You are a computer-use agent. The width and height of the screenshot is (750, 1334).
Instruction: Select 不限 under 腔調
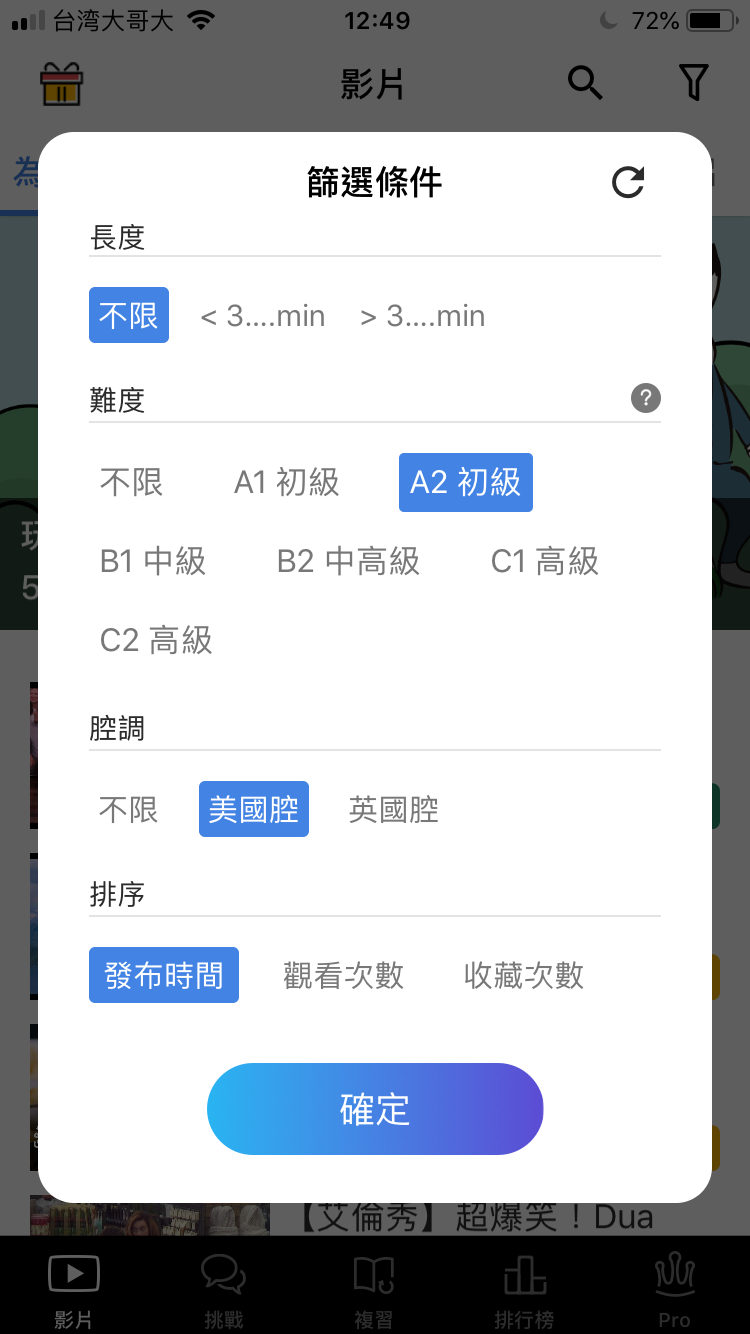pyautogui.click(x=129, y=809)
